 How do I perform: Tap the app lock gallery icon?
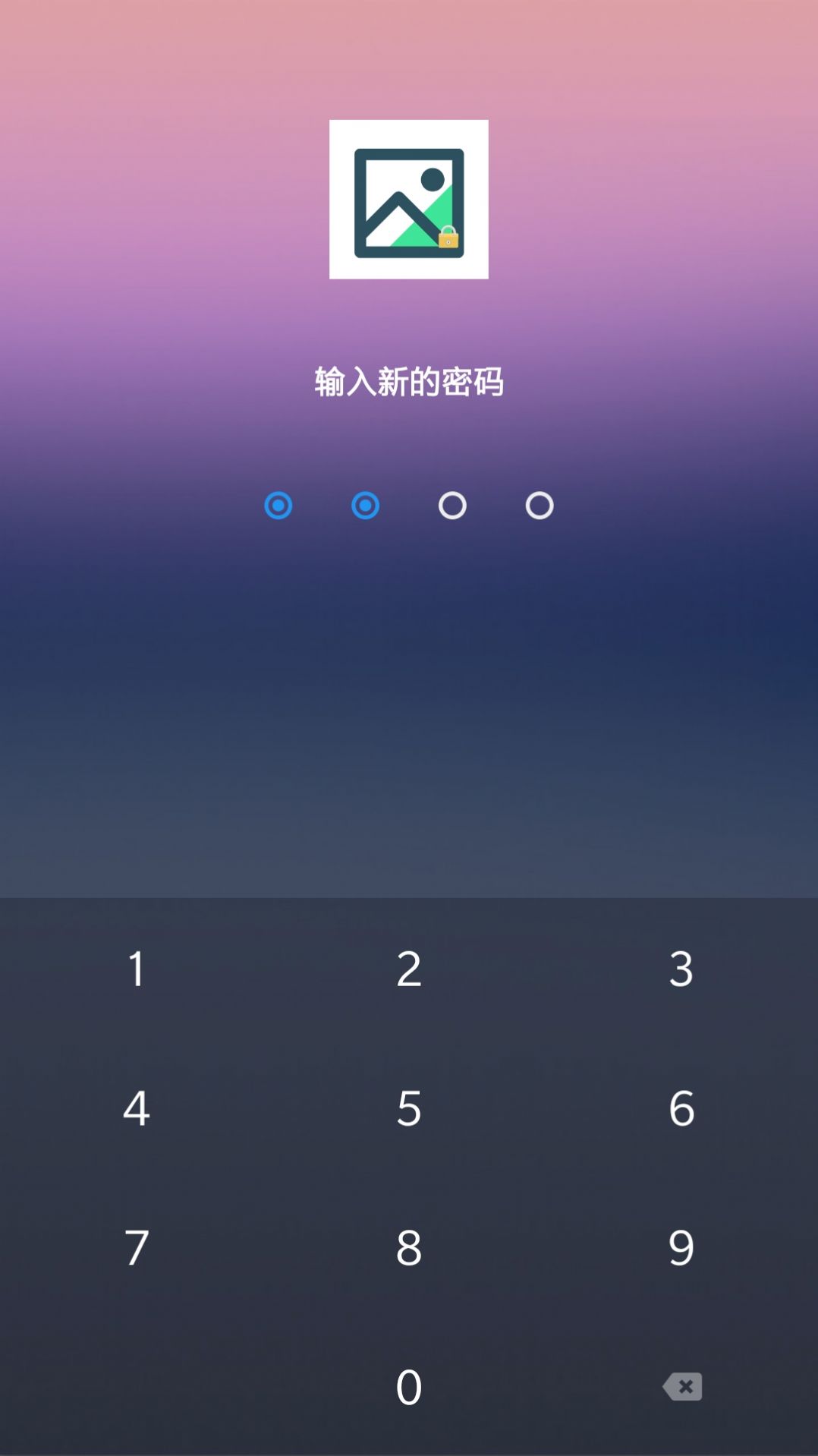pyautogui.click(x=409, y=199)
